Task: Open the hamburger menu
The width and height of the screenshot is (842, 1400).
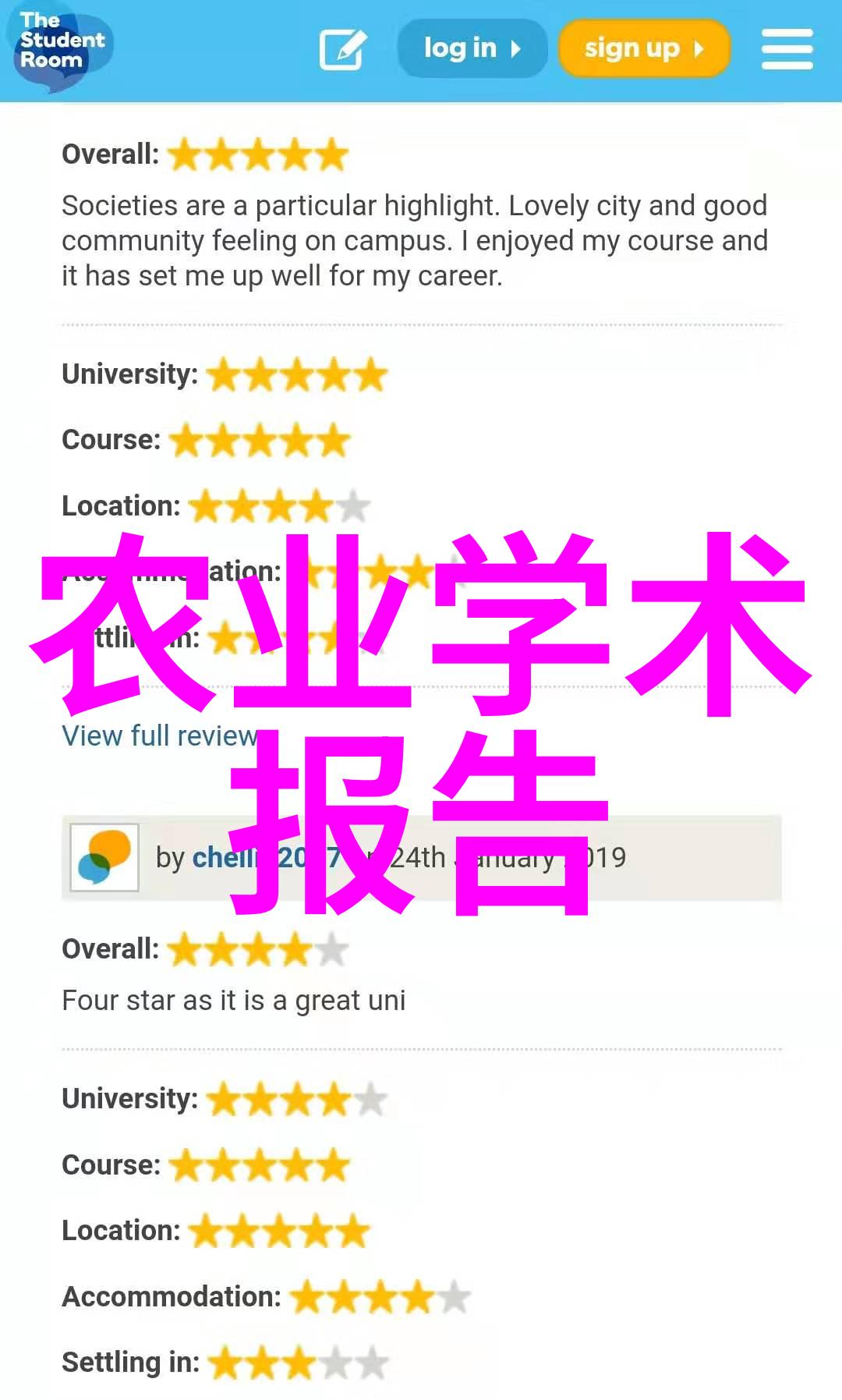Action: coord(787,49)
